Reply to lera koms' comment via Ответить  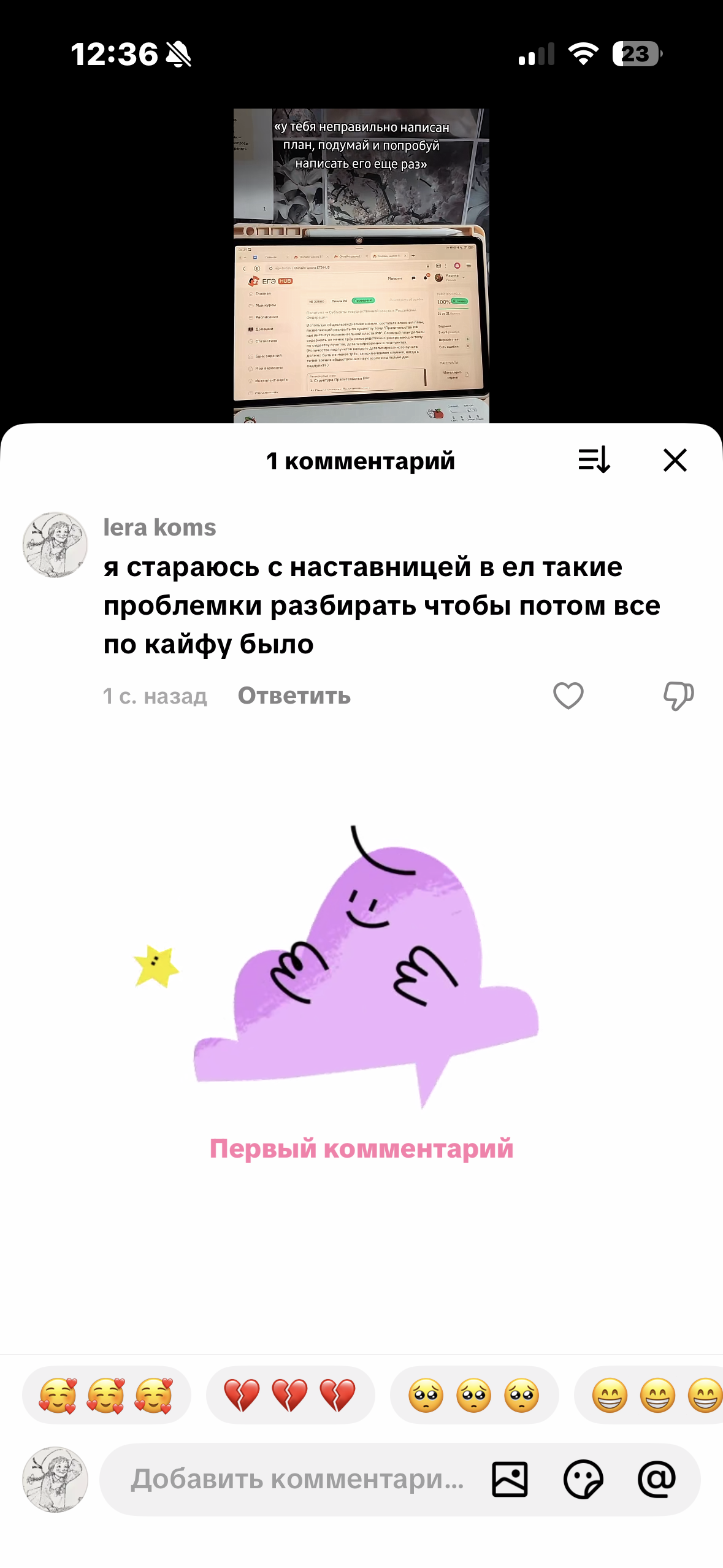294,696
